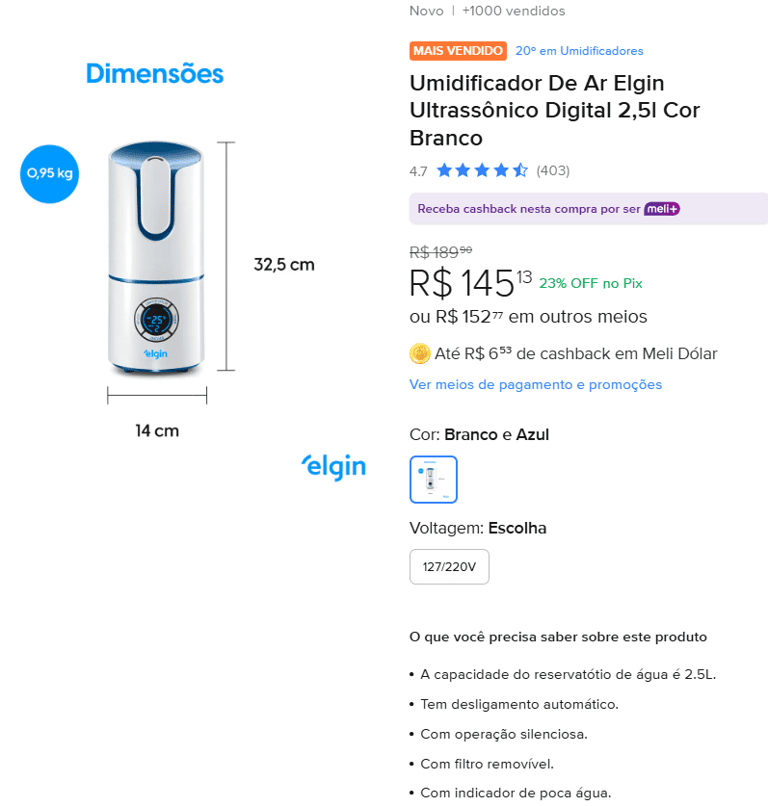Choose the 127/220V voltage option

point(449,566)
